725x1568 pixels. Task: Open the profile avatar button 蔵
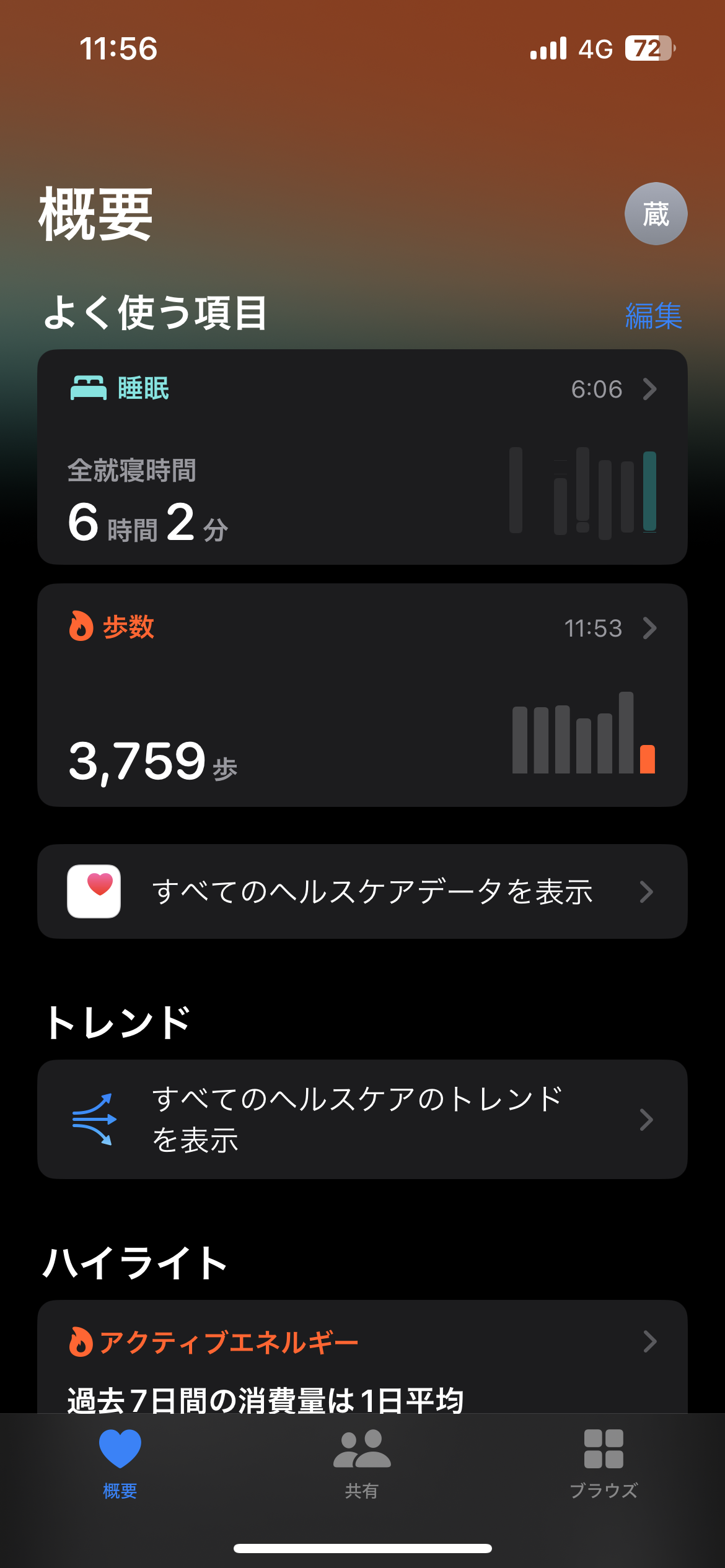pyautogui.click(x=656, y=214)
